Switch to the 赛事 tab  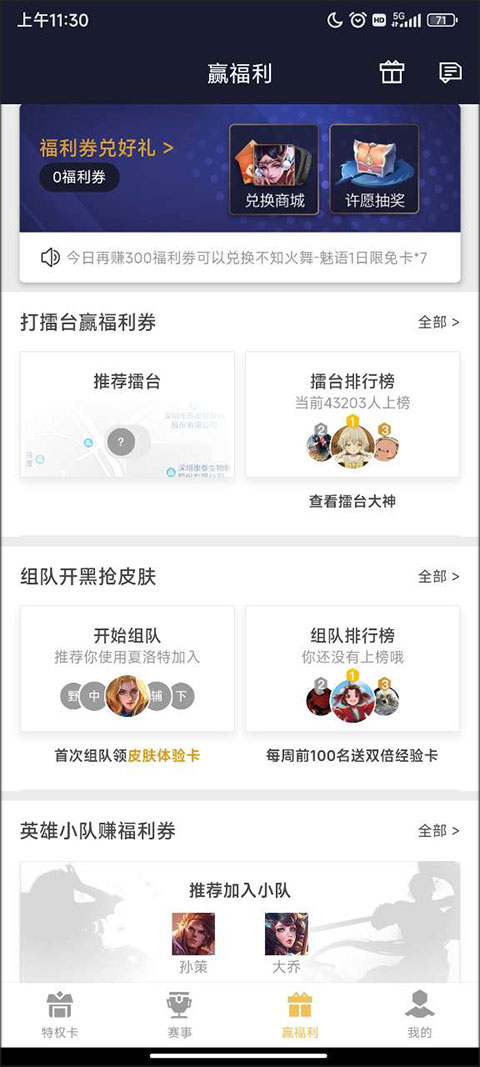point(180,1015)
